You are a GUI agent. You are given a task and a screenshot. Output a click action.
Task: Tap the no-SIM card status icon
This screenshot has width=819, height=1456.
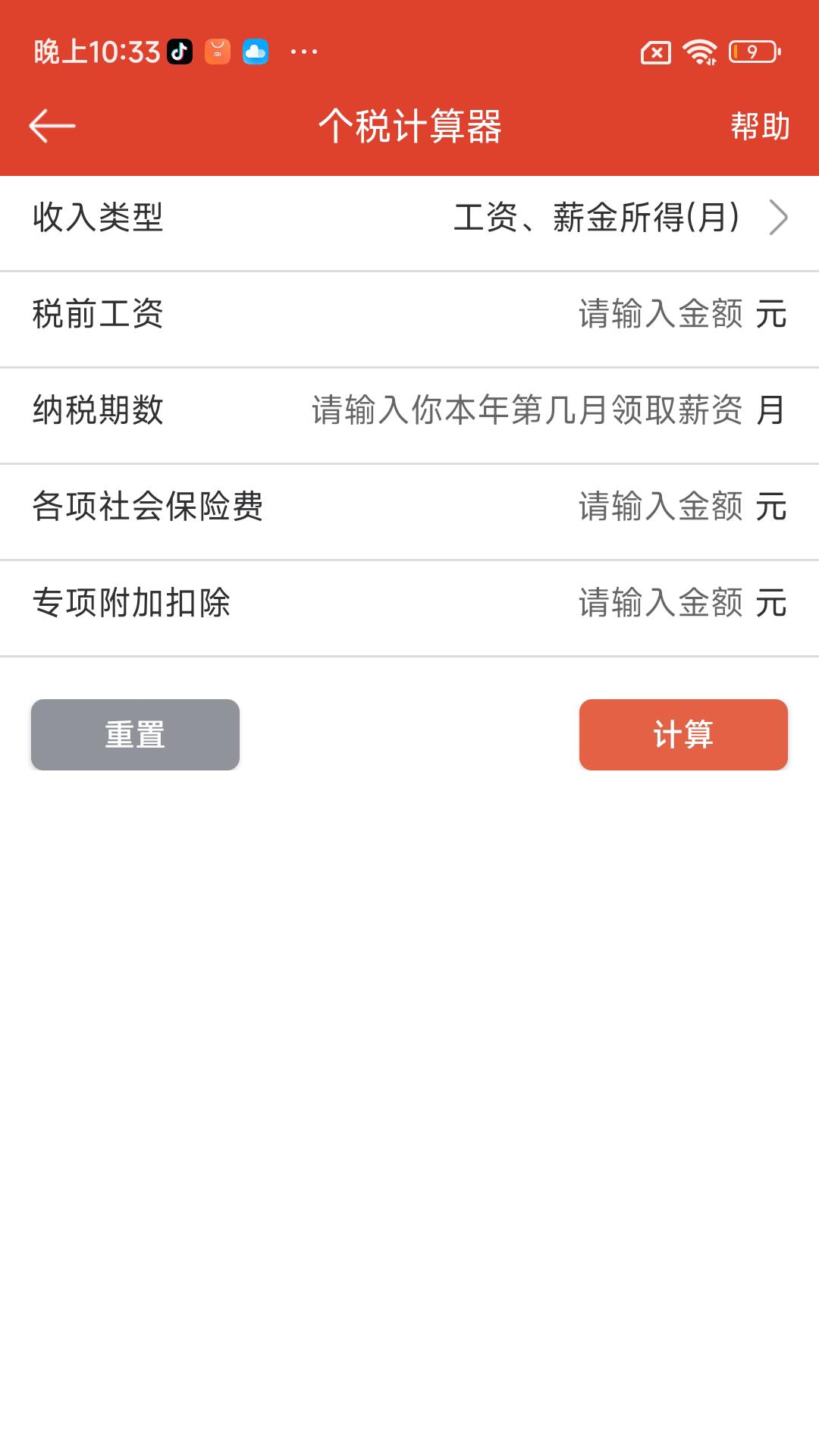coord(657,50)
